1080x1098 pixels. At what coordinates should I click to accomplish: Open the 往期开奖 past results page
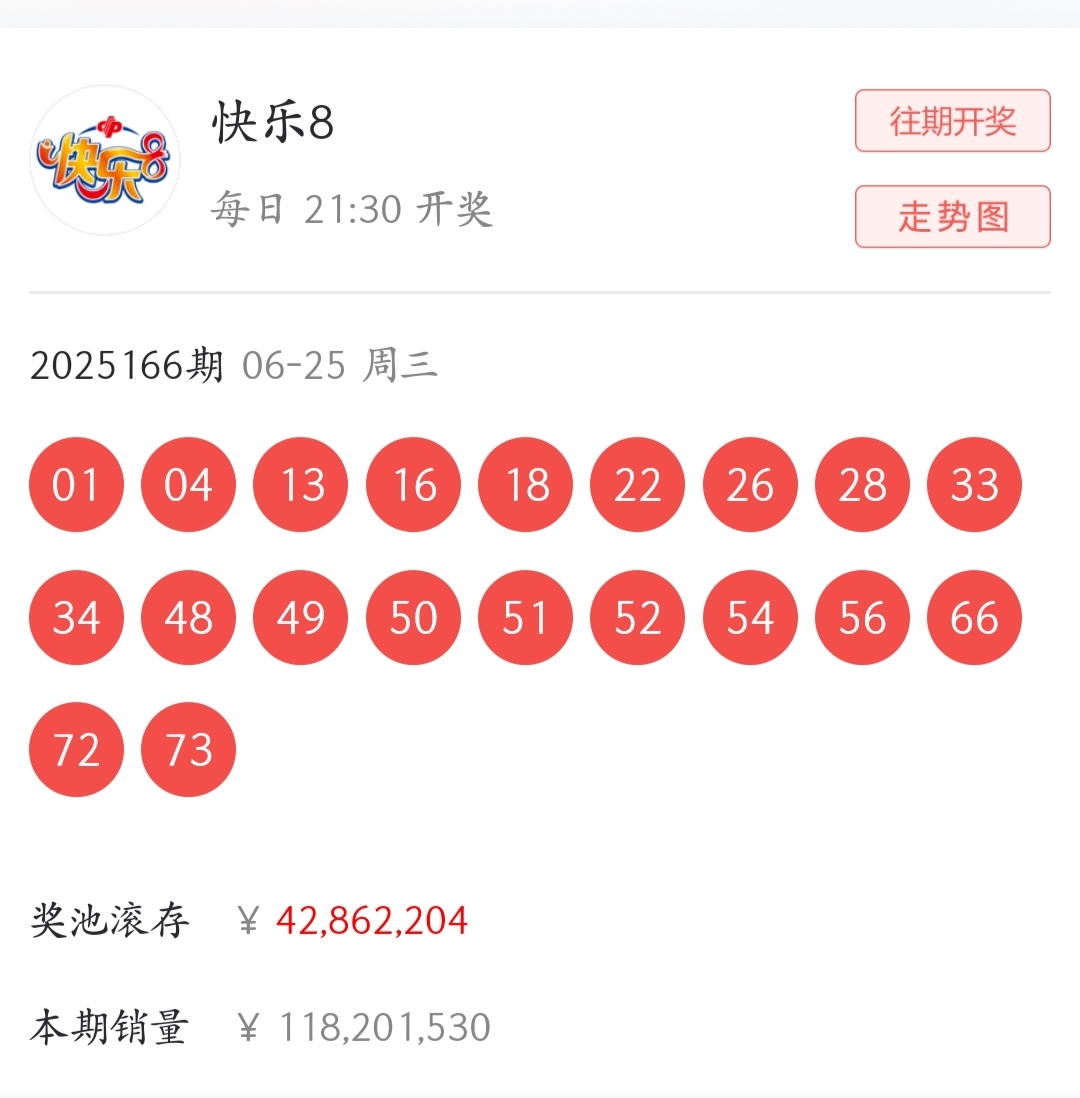click(x=952, y=120)
